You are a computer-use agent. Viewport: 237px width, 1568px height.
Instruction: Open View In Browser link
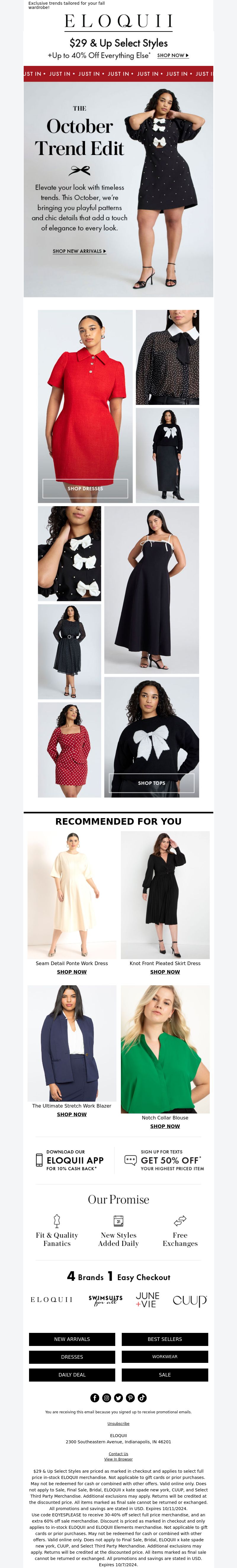click(118, 1459)
